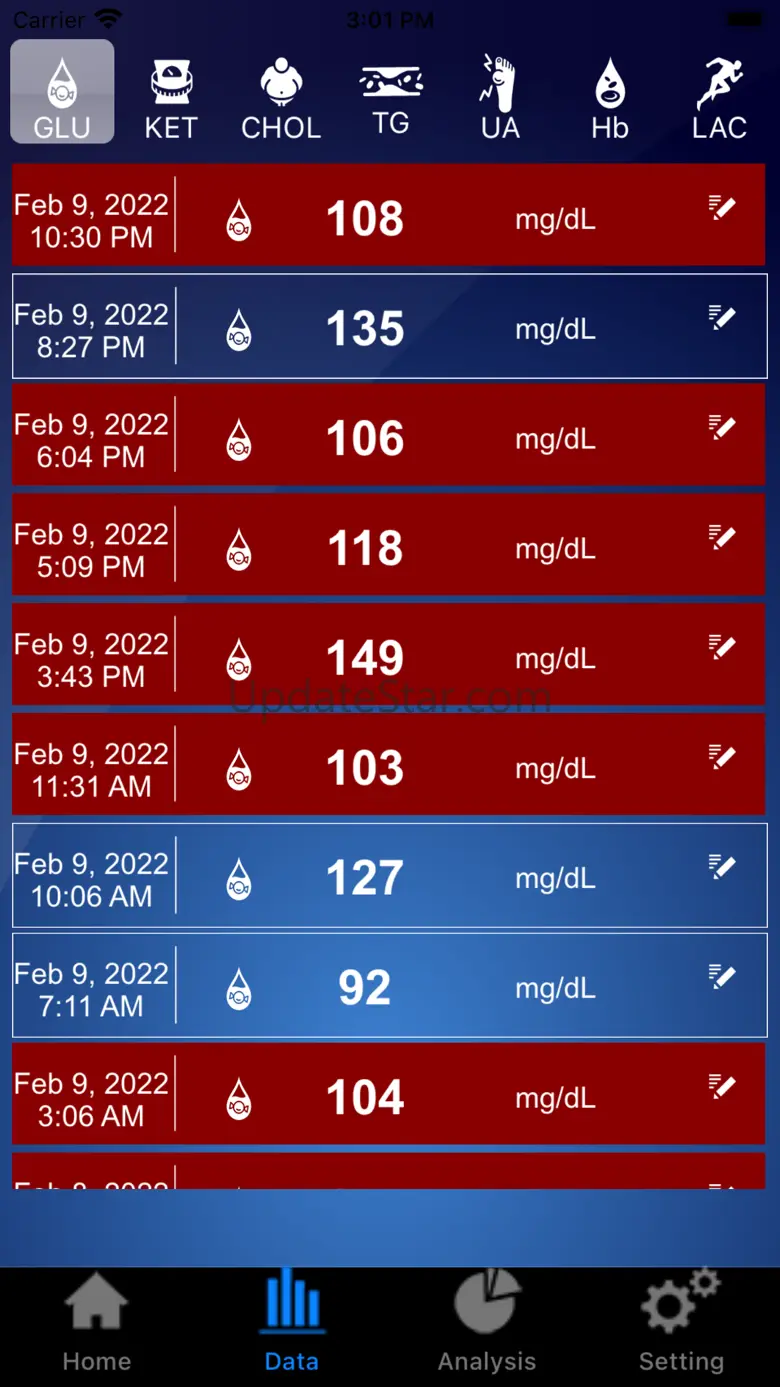This screenshot has width=780, height=1387.
Task: Switch to the LAC lactate tab
Action: 719,98
